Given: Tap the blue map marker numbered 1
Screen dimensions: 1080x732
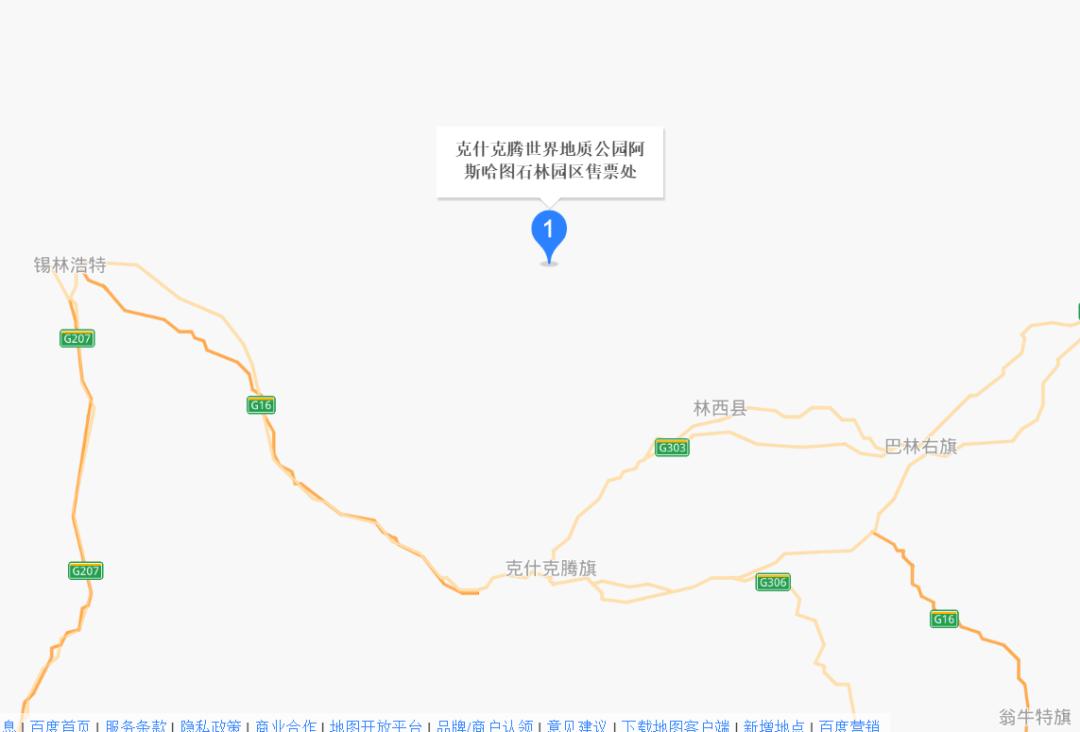Looking at the screenshot, I should click(x=548, y=232).
